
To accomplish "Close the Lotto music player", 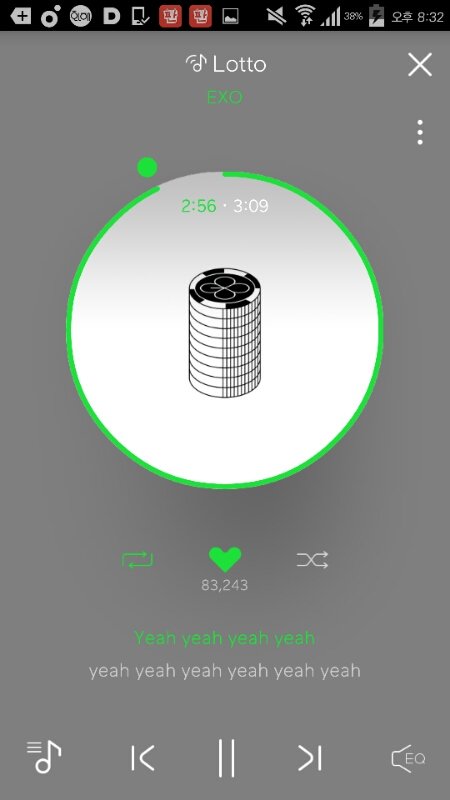I will tap(419, 65).
